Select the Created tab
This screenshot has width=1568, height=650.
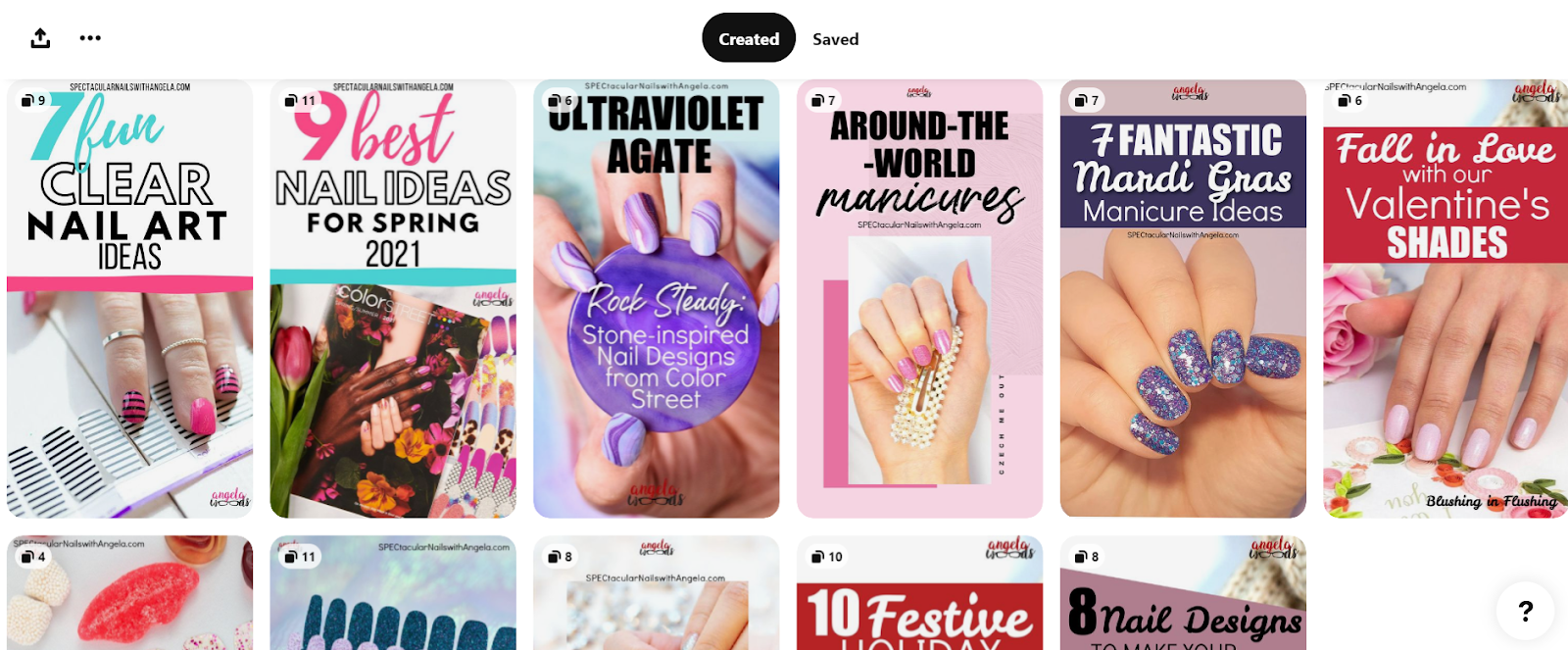(x=749, y=38)
